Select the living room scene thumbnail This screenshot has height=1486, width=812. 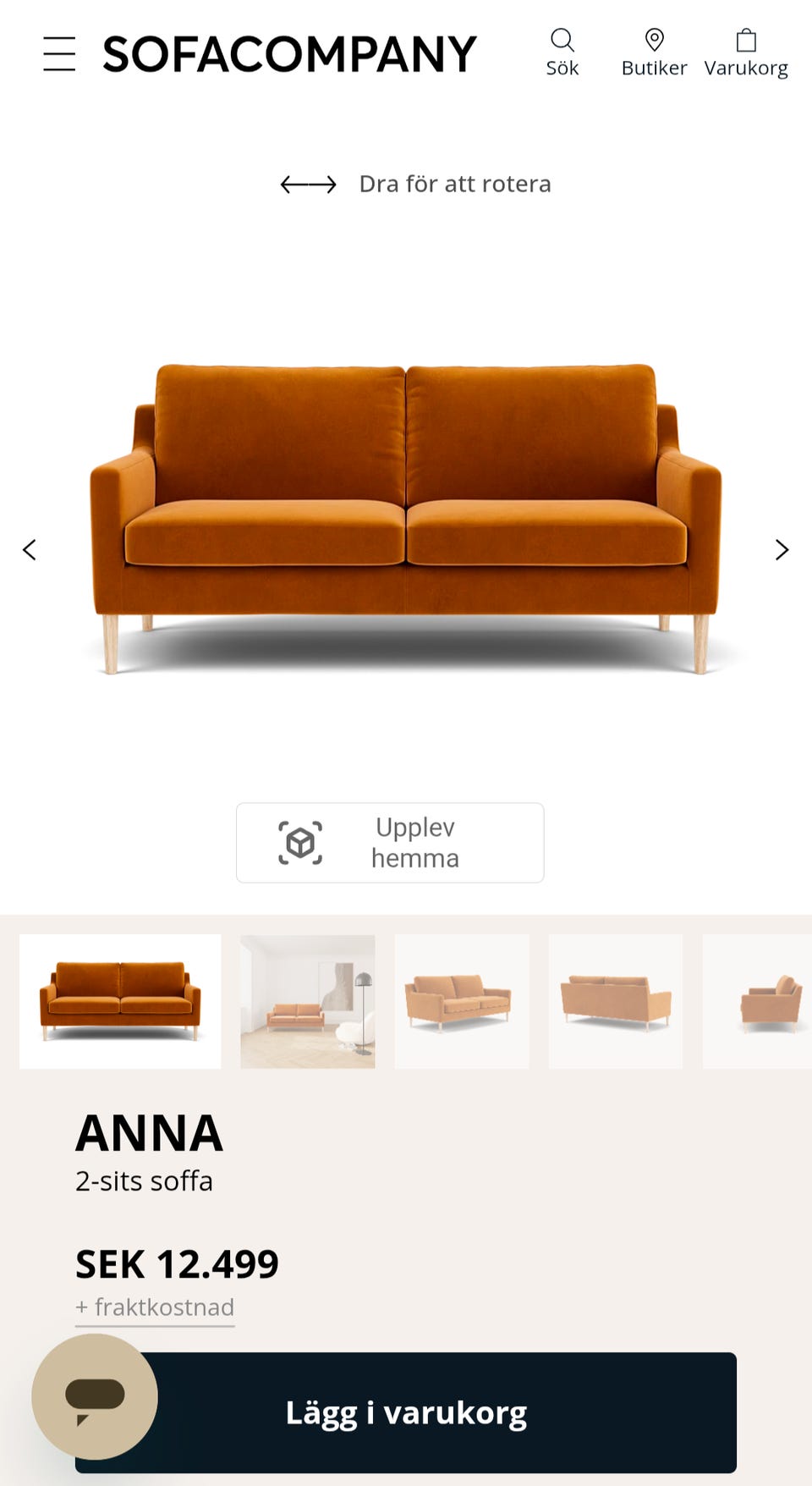(x=308, y=1001)
